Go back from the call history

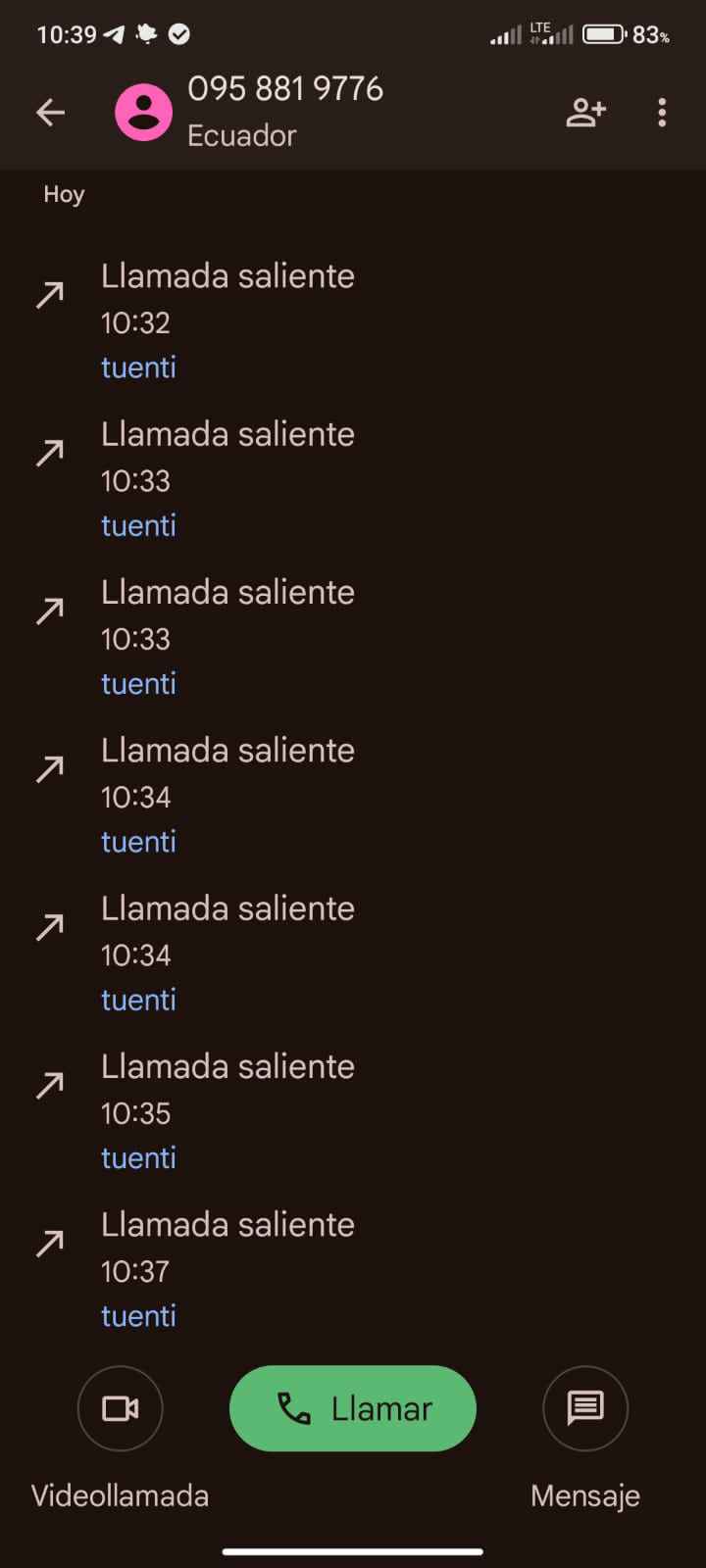click(x=51, y=113)
